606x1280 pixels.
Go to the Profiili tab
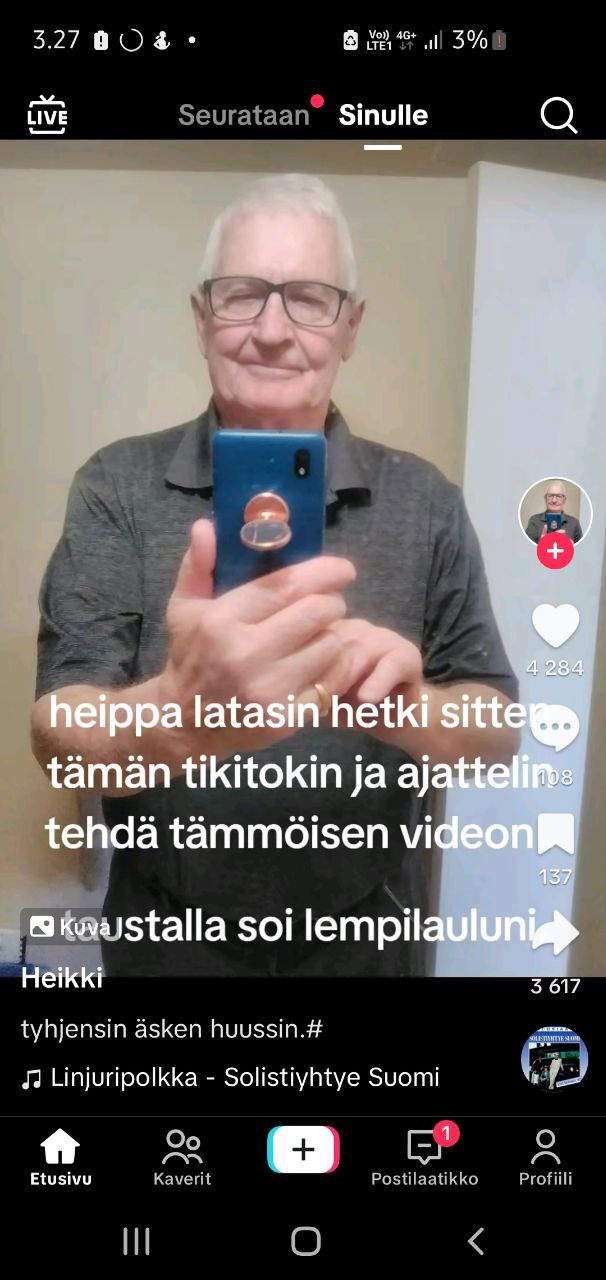[x=545, y=1158]
